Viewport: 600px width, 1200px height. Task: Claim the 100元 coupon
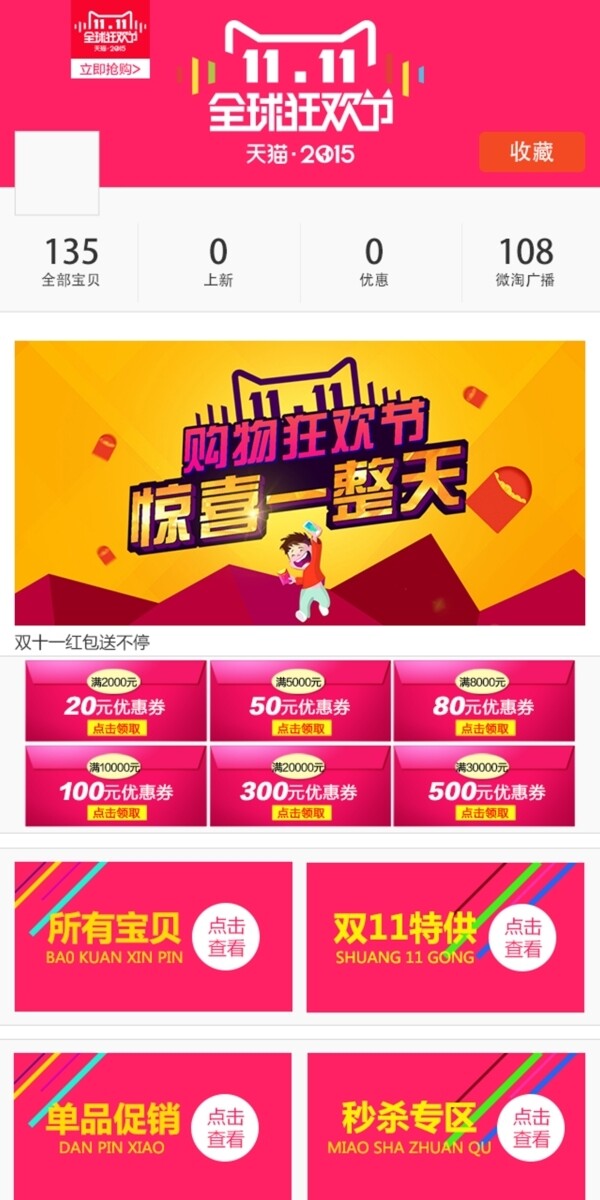point(116,813)
